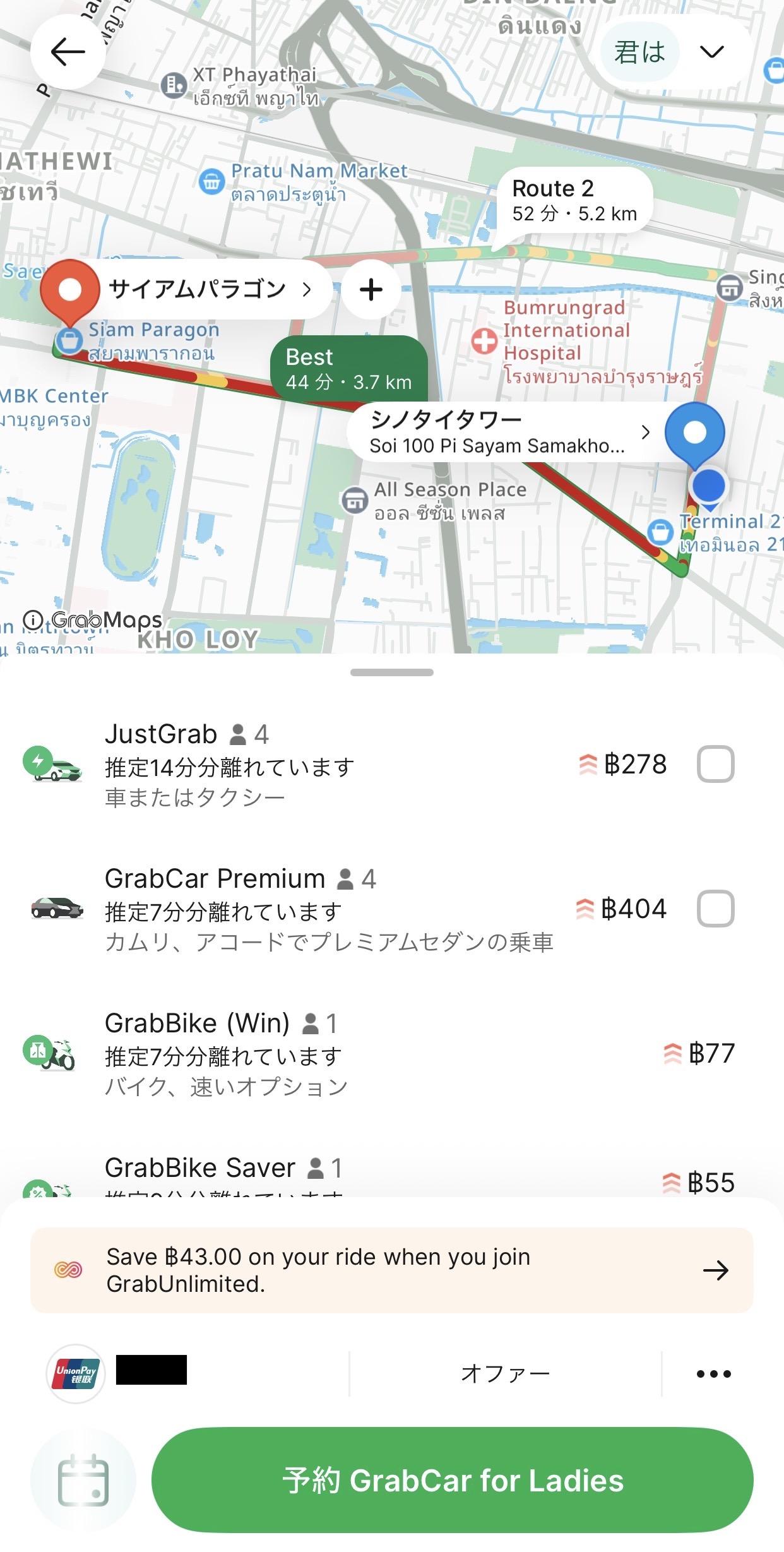Screen dimensions: 784x1552
Task: Open more options with three dots
Action: pos(713,1373)
